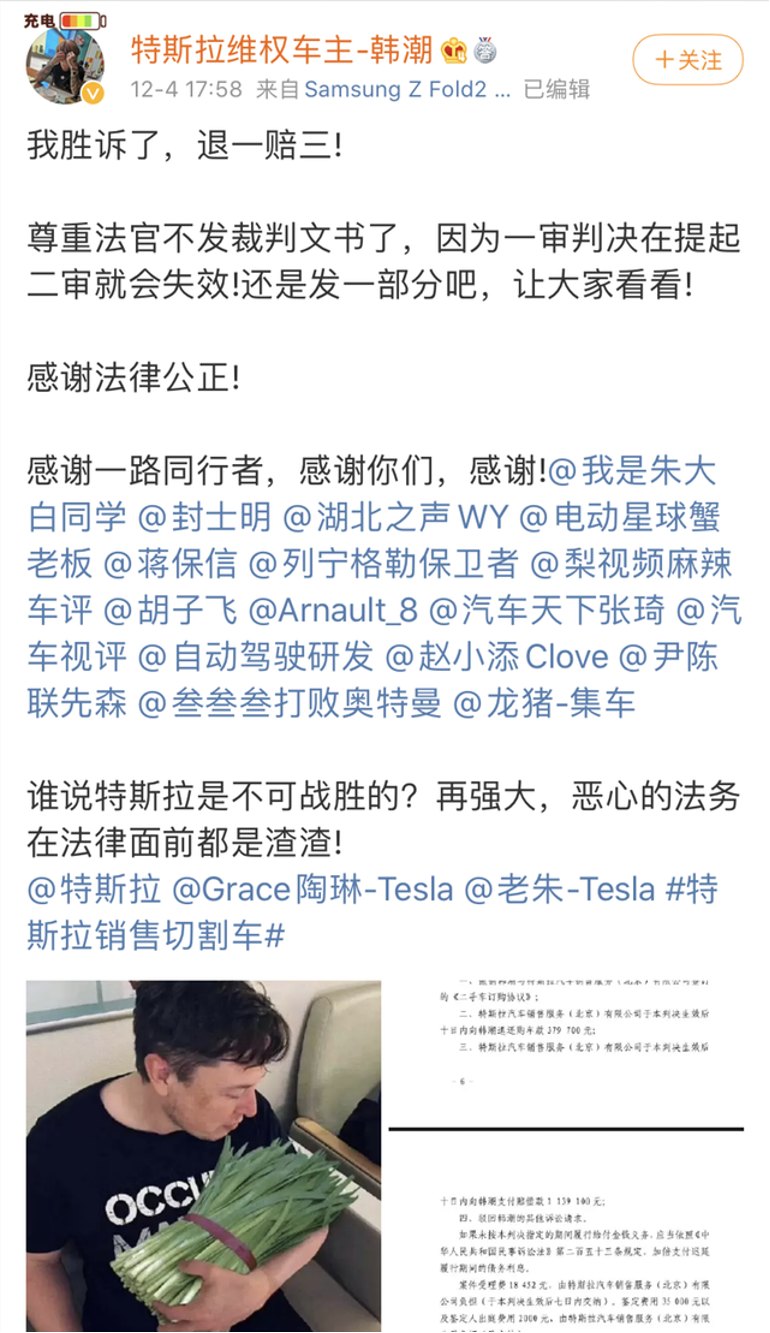This screenshot has height=1333, width=770.
Task: Open the @电动星球蟹老板 mention
Action: tap(620, 517)
